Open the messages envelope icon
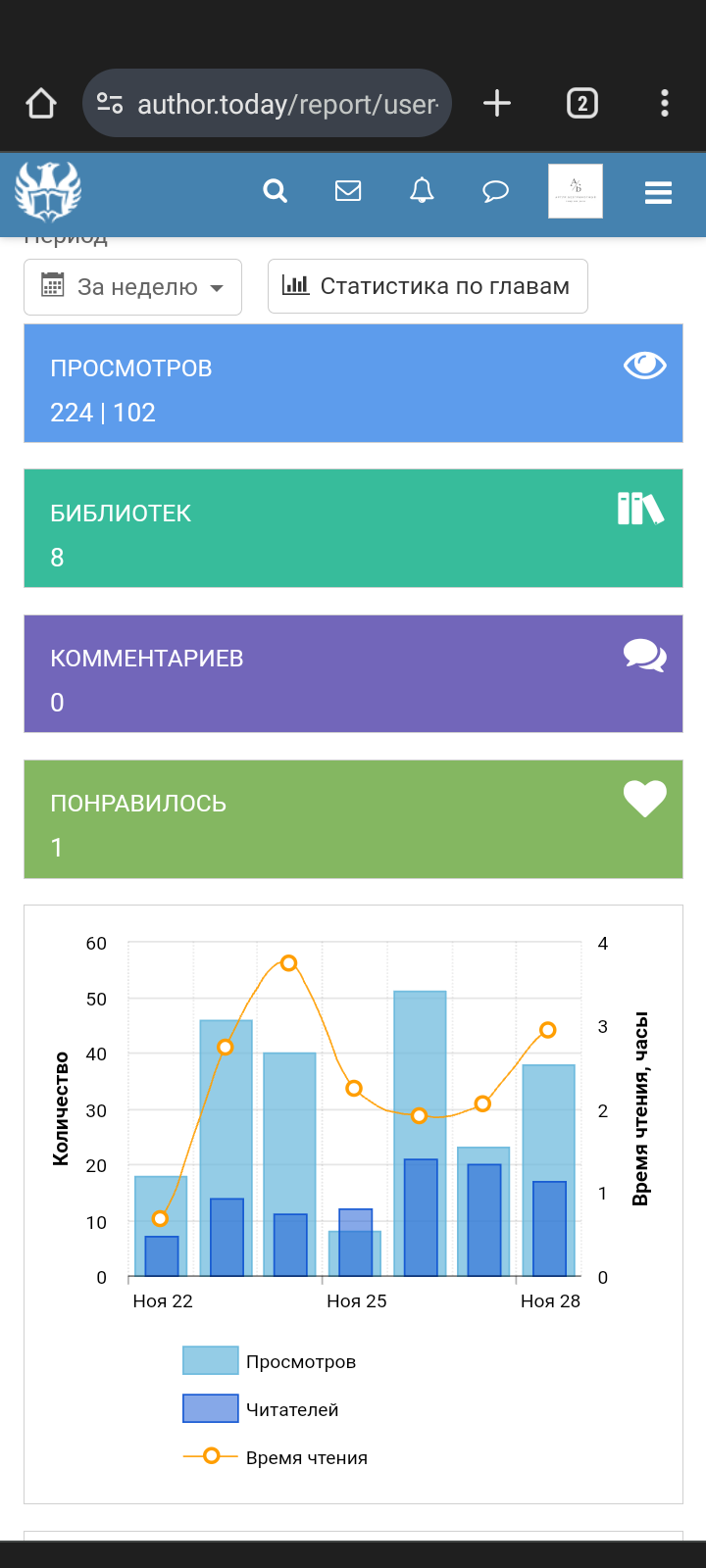This screenshot has height=1568, width=706. 348,191
